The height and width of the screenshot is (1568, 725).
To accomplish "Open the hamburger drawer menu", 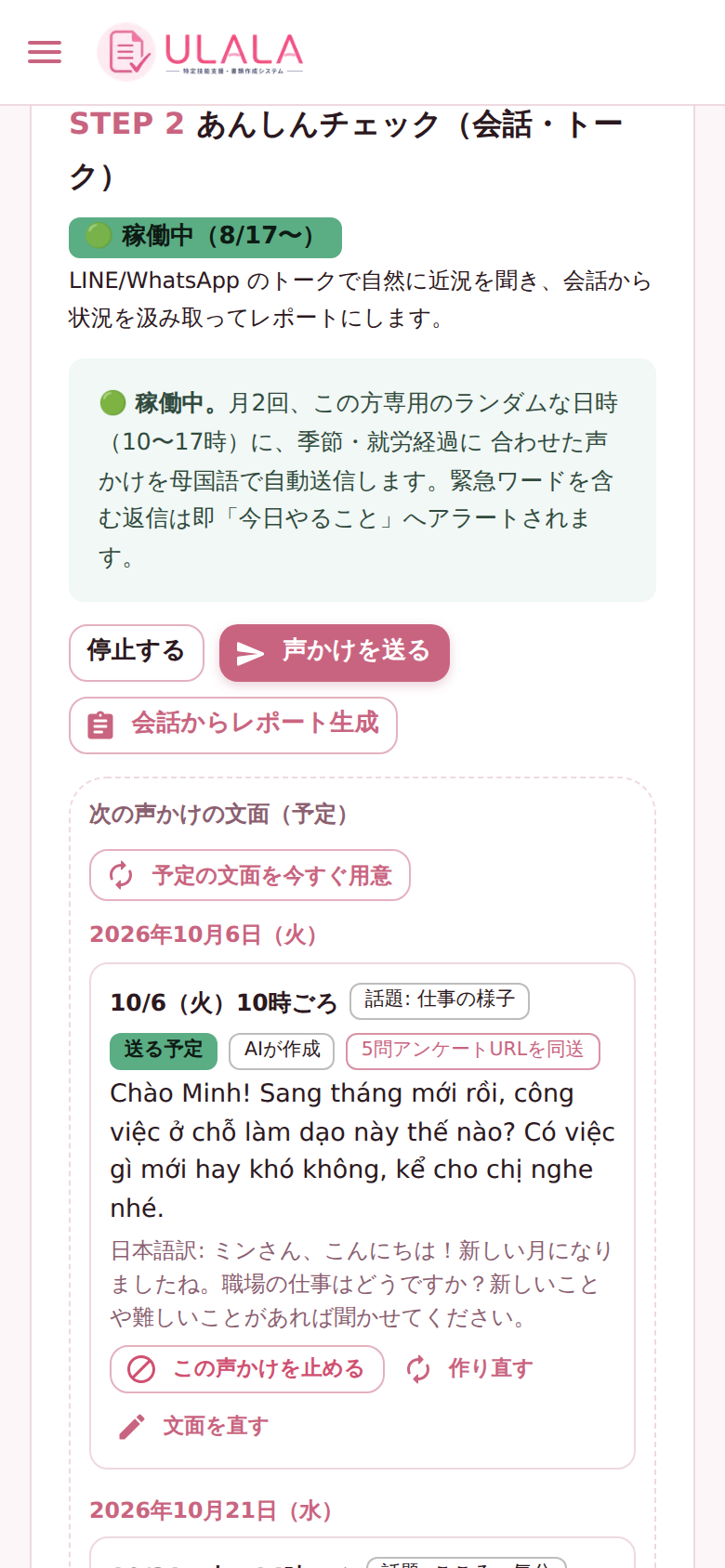I will pos(45,52).
